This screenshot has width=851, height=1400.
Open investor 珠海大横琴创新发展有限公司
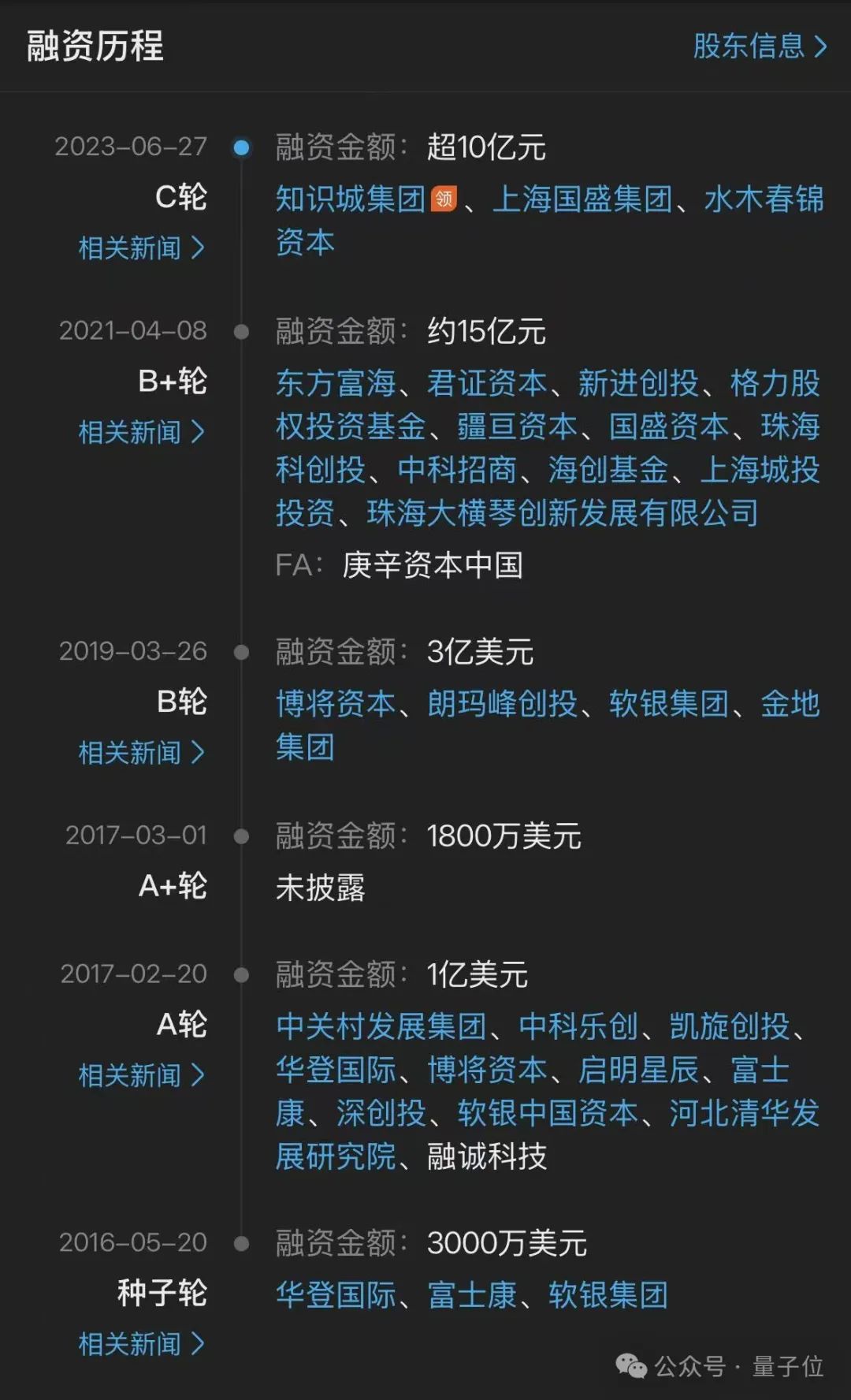[x=563, y=513]
